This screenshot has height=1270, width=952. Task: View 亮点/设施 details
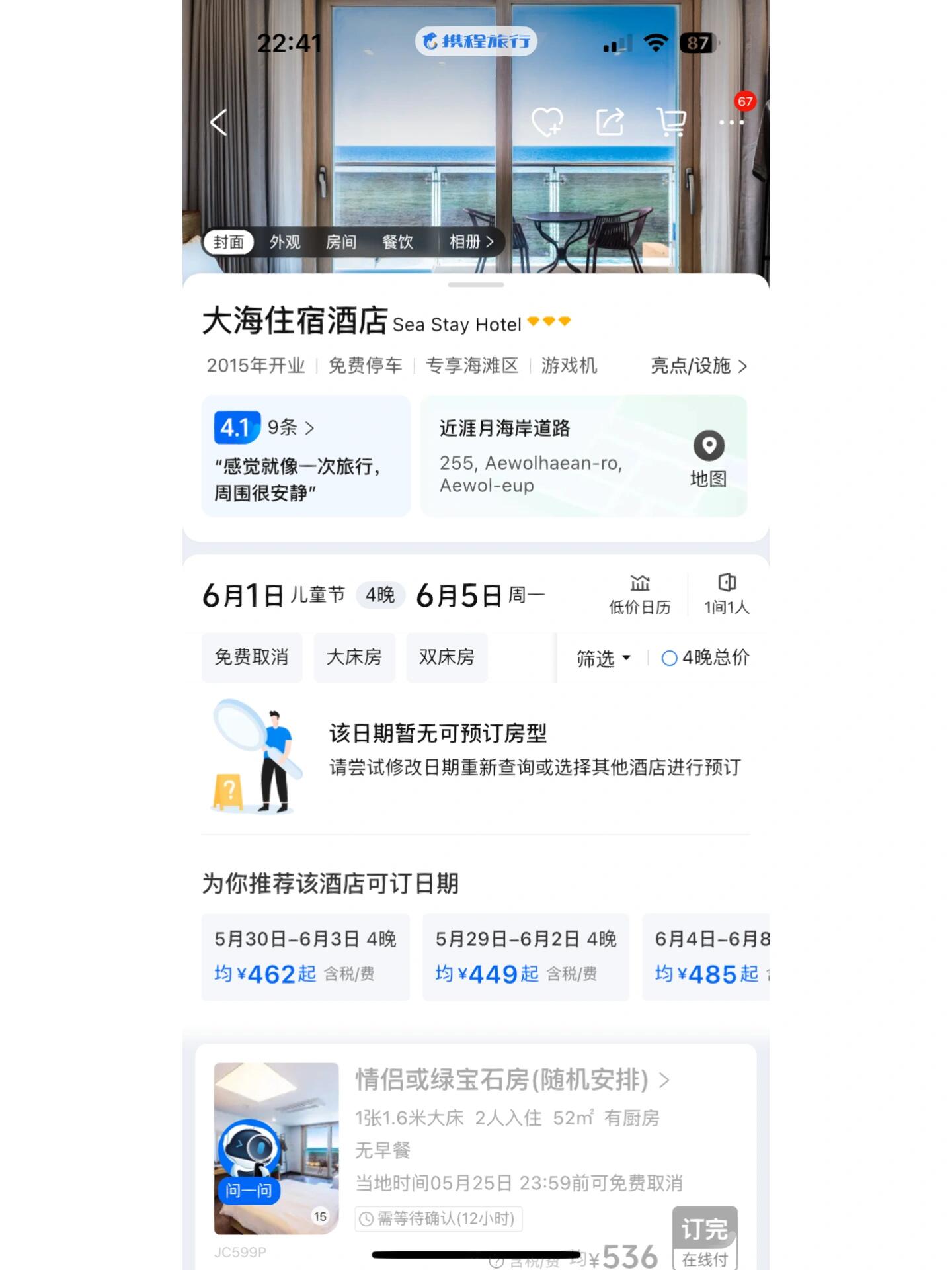click(699, 366)
